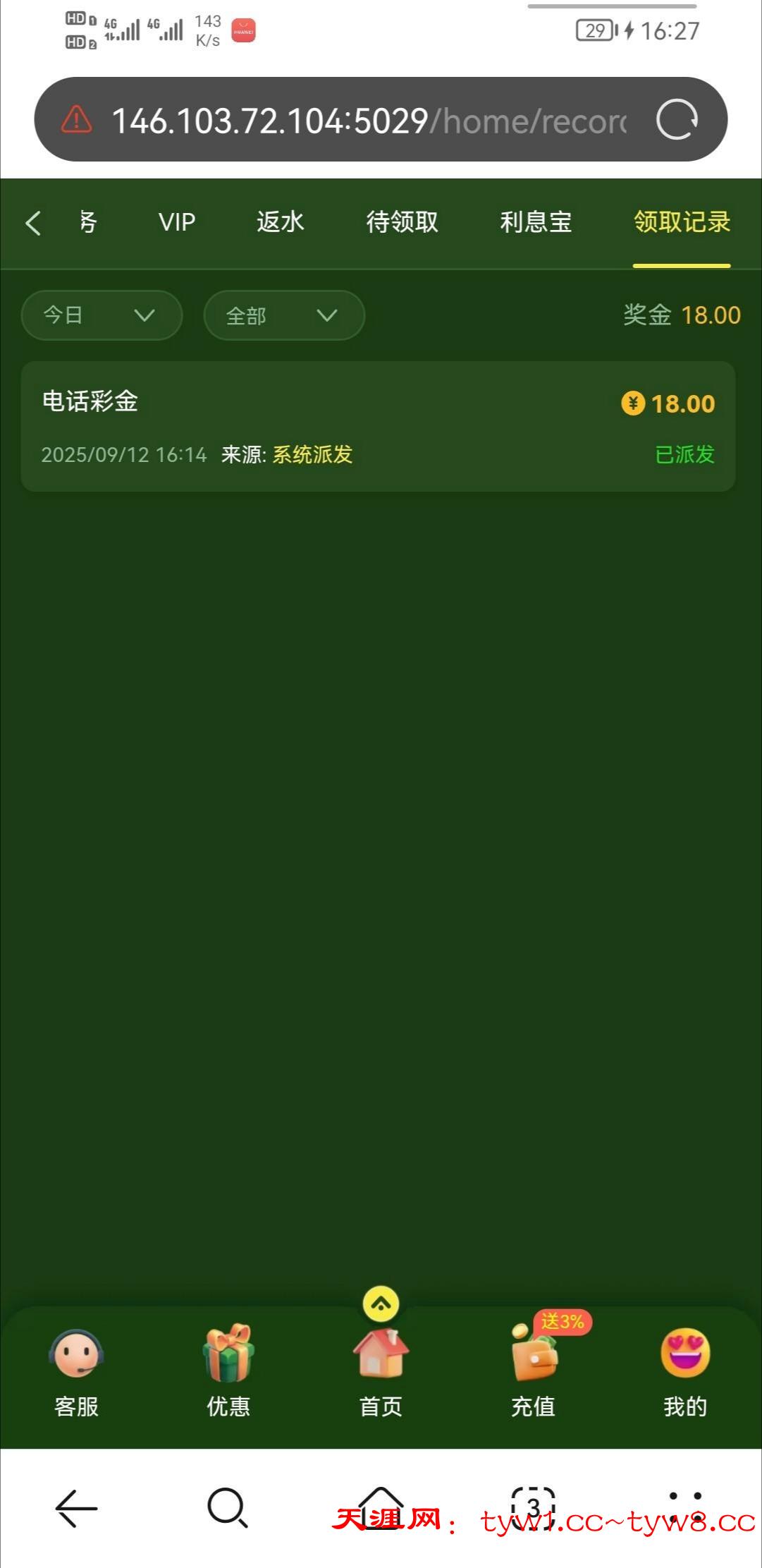Open the 电话彩金 record card
The image size is (762, 1568).
[x=378, y=426]
